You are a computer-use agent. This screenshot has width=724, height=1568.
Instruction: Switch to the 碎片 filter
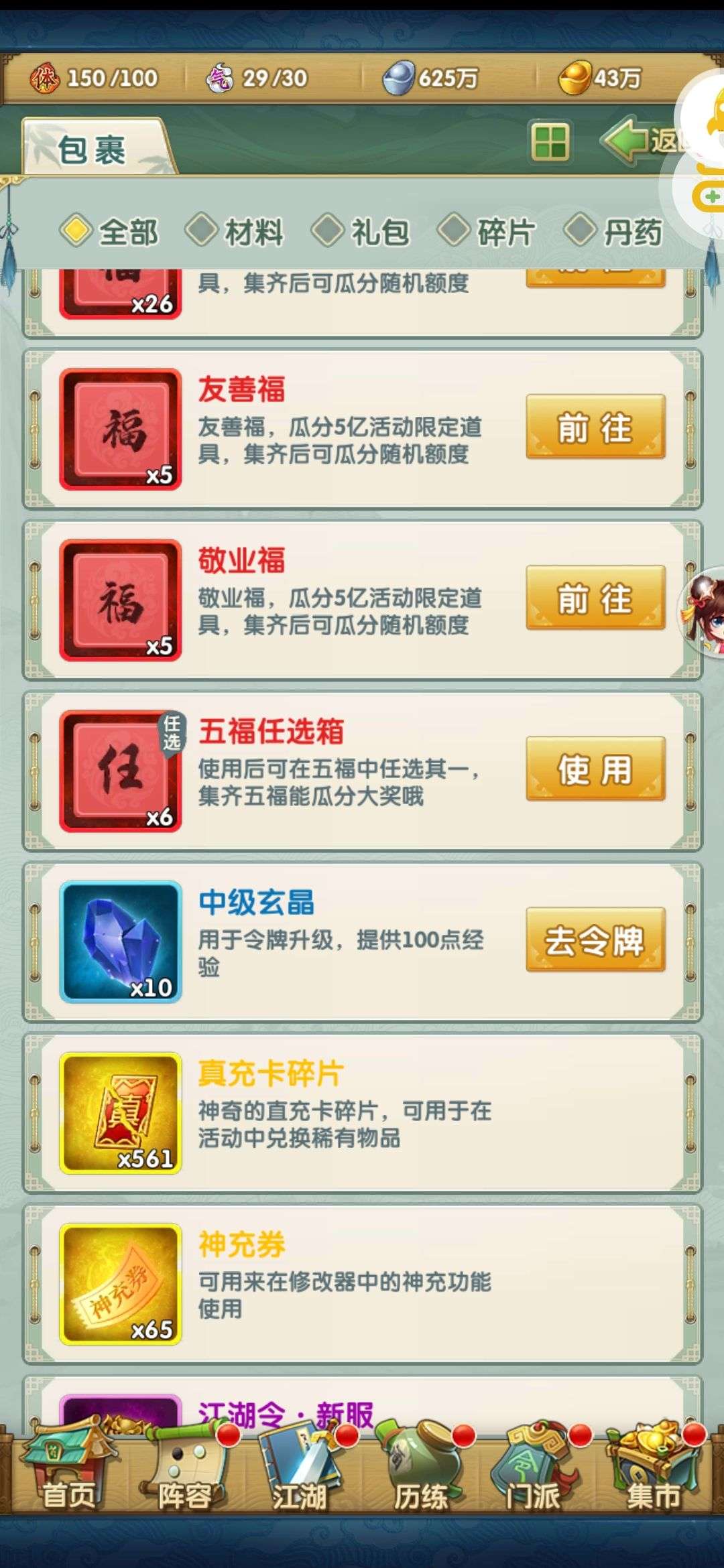coord(487,232)
